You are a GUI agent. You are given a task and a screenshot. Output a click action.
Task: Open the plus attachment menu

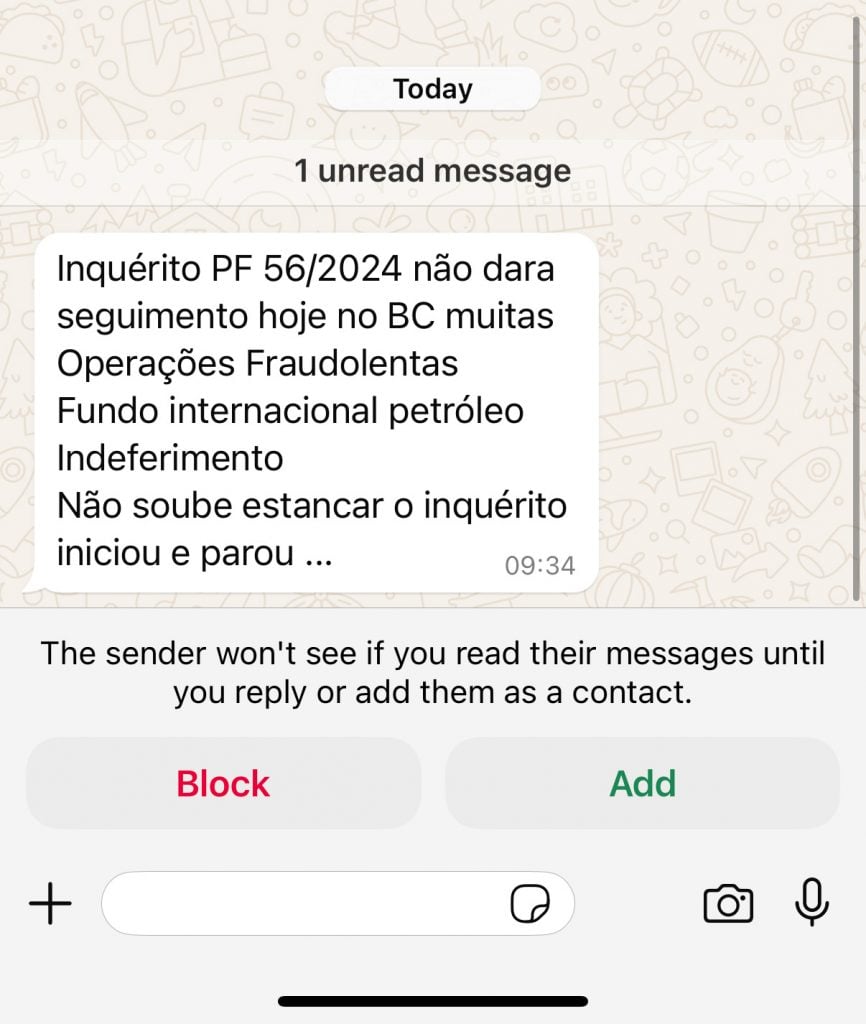50,904
